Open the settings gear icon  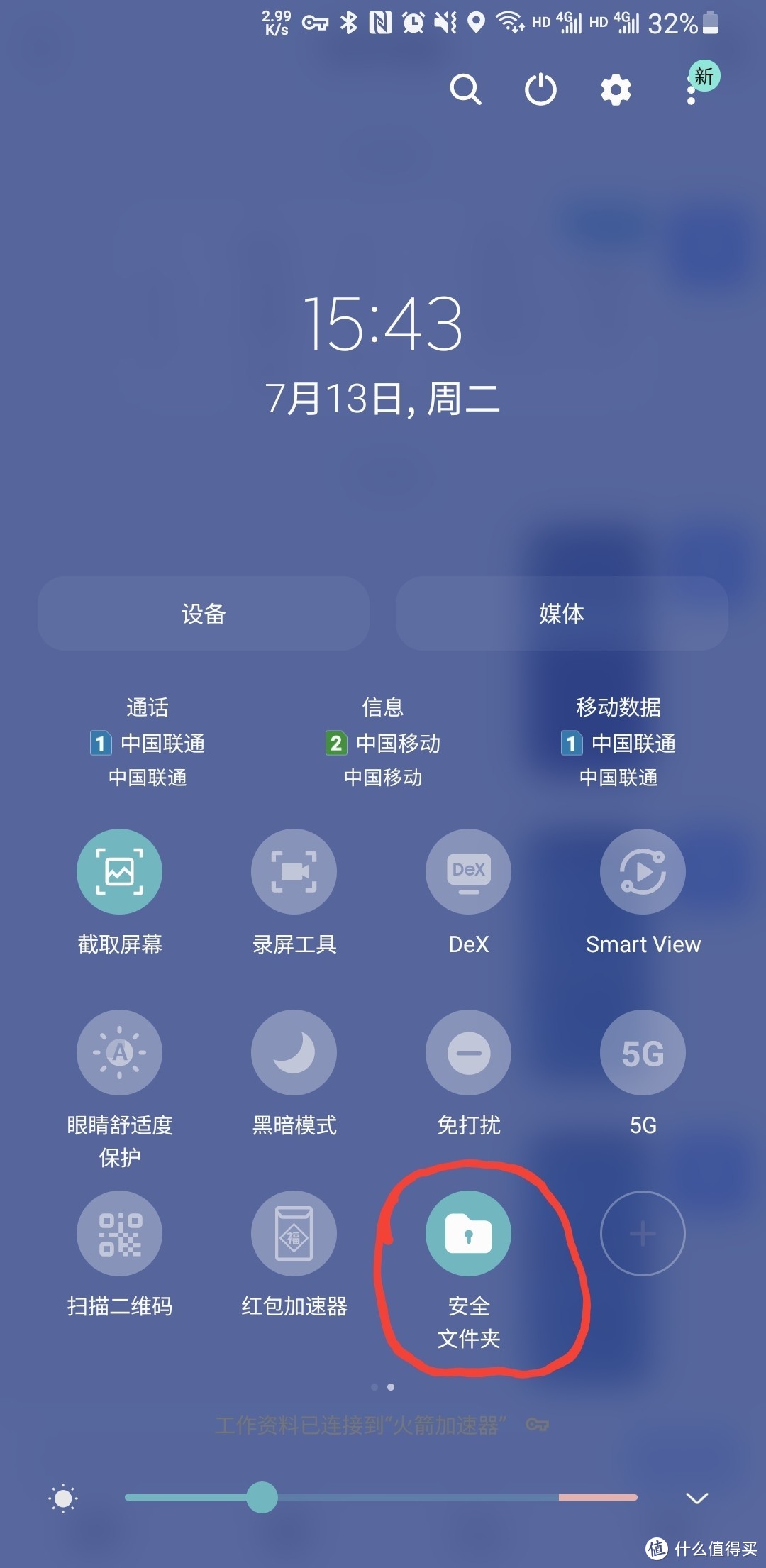click(x=614, y=90)
